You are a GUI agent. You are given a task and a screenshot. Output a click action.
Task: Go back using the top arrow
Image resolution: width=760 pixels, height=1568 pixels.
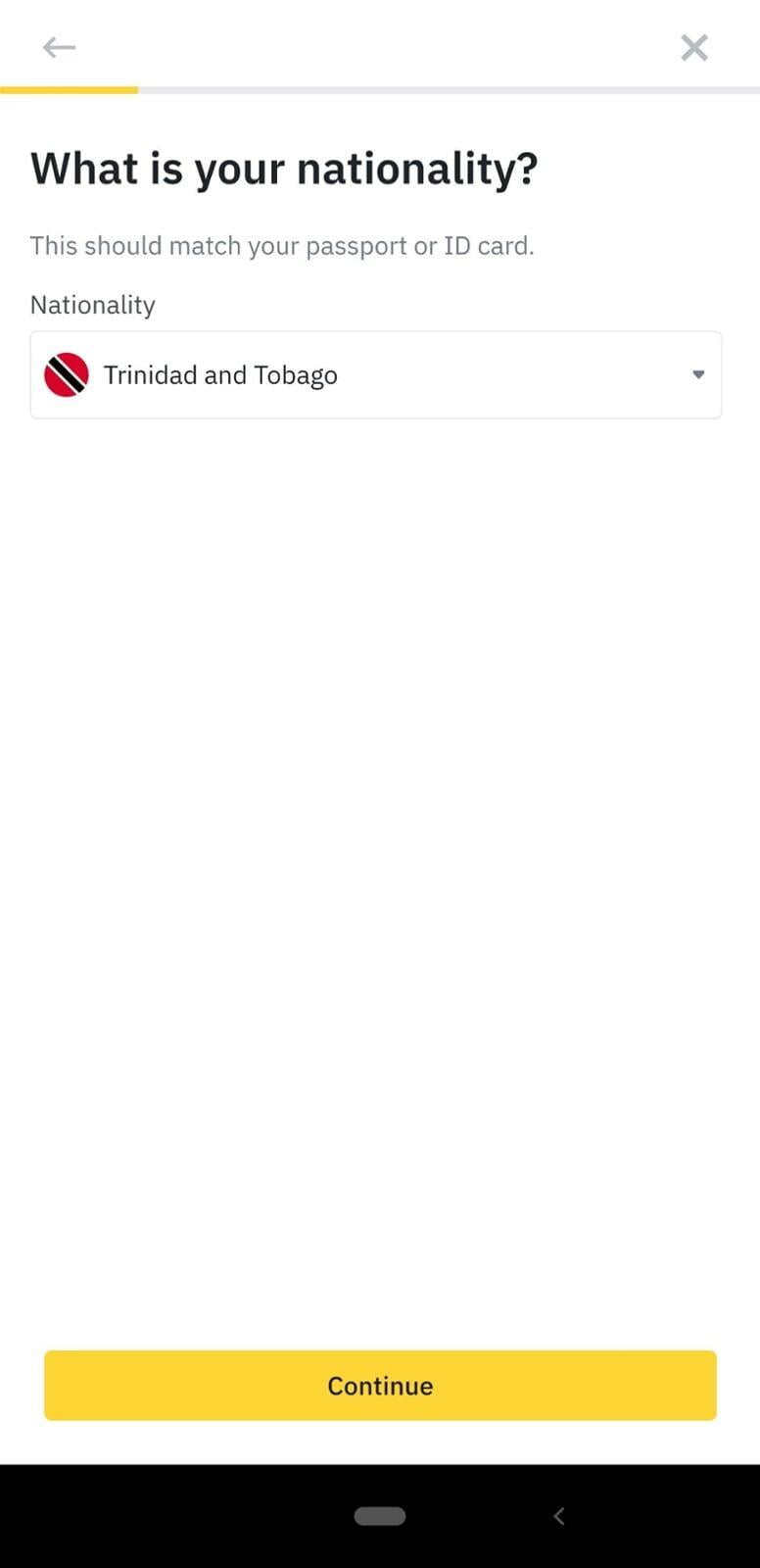59,47
